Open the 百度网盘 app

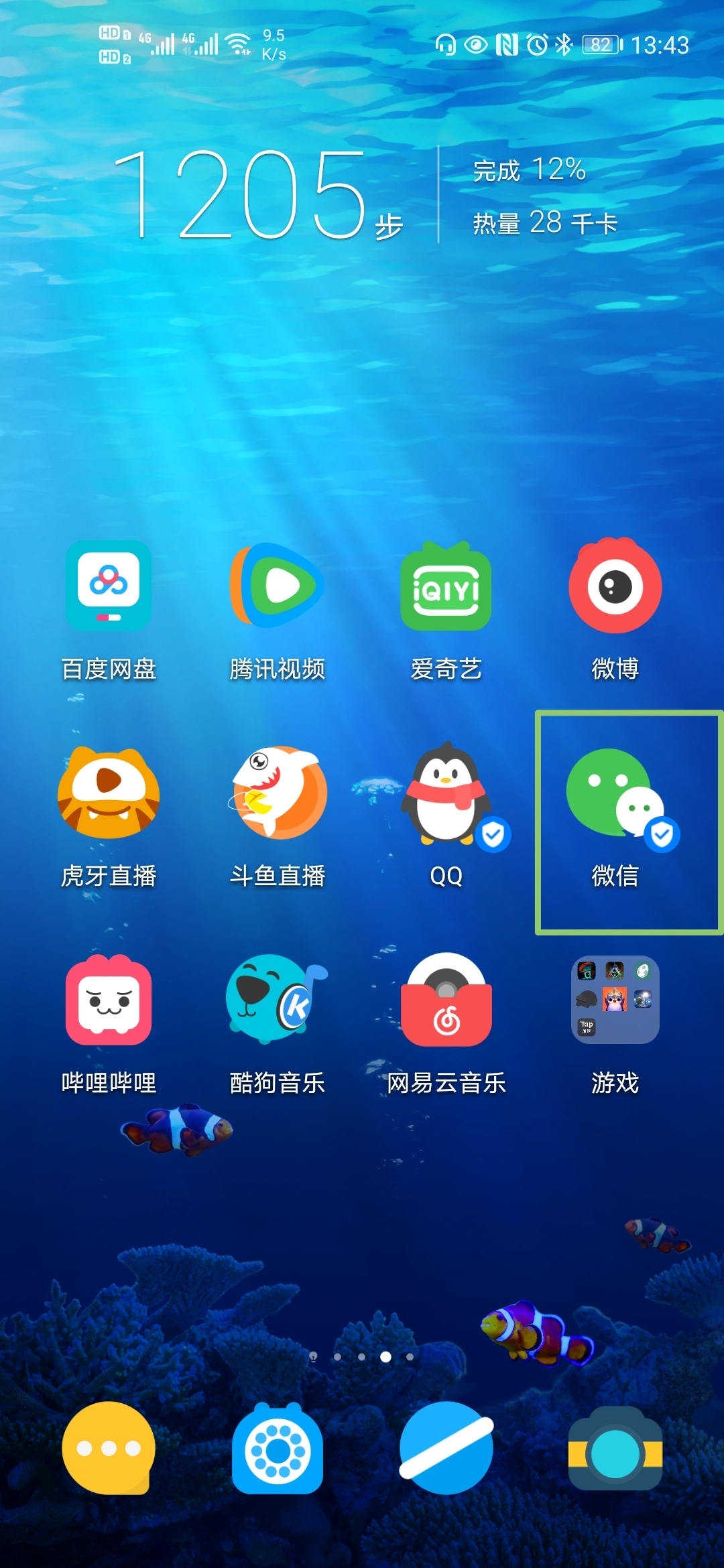(x=109, y=586)
